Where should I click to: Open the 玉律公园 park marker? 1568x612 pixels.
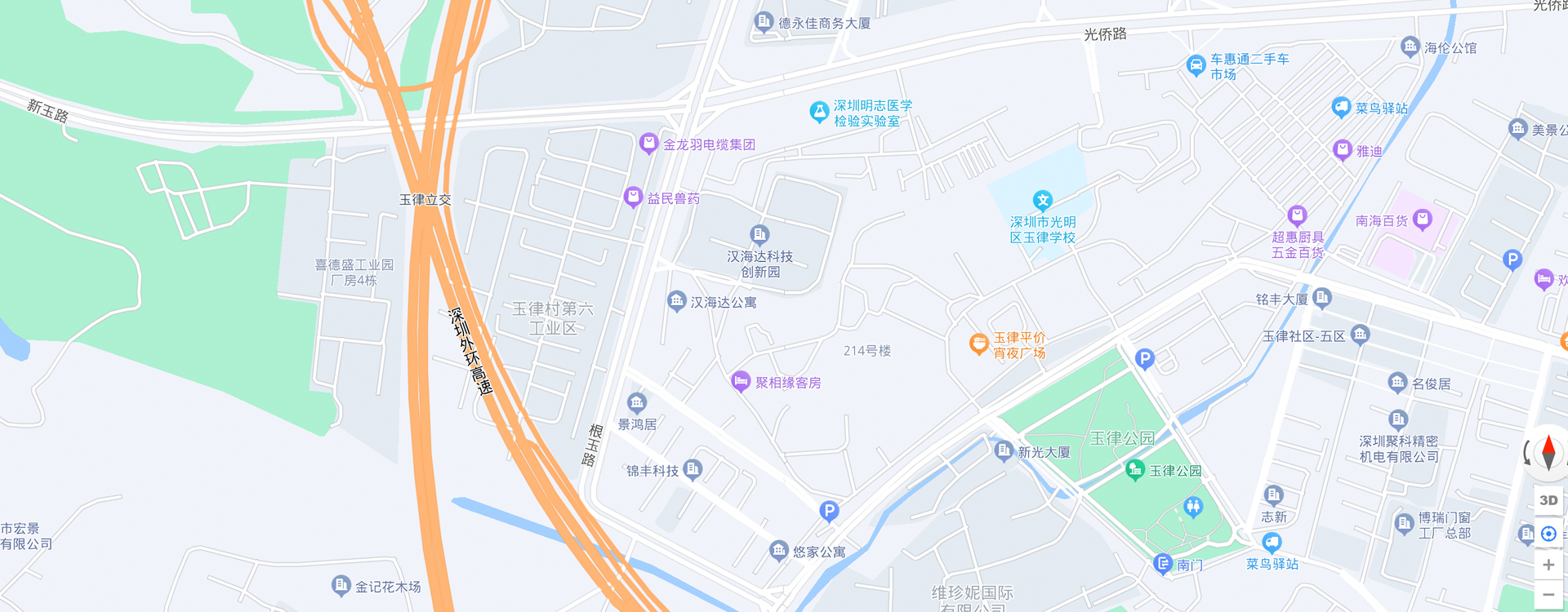[x=1134, y=469]
